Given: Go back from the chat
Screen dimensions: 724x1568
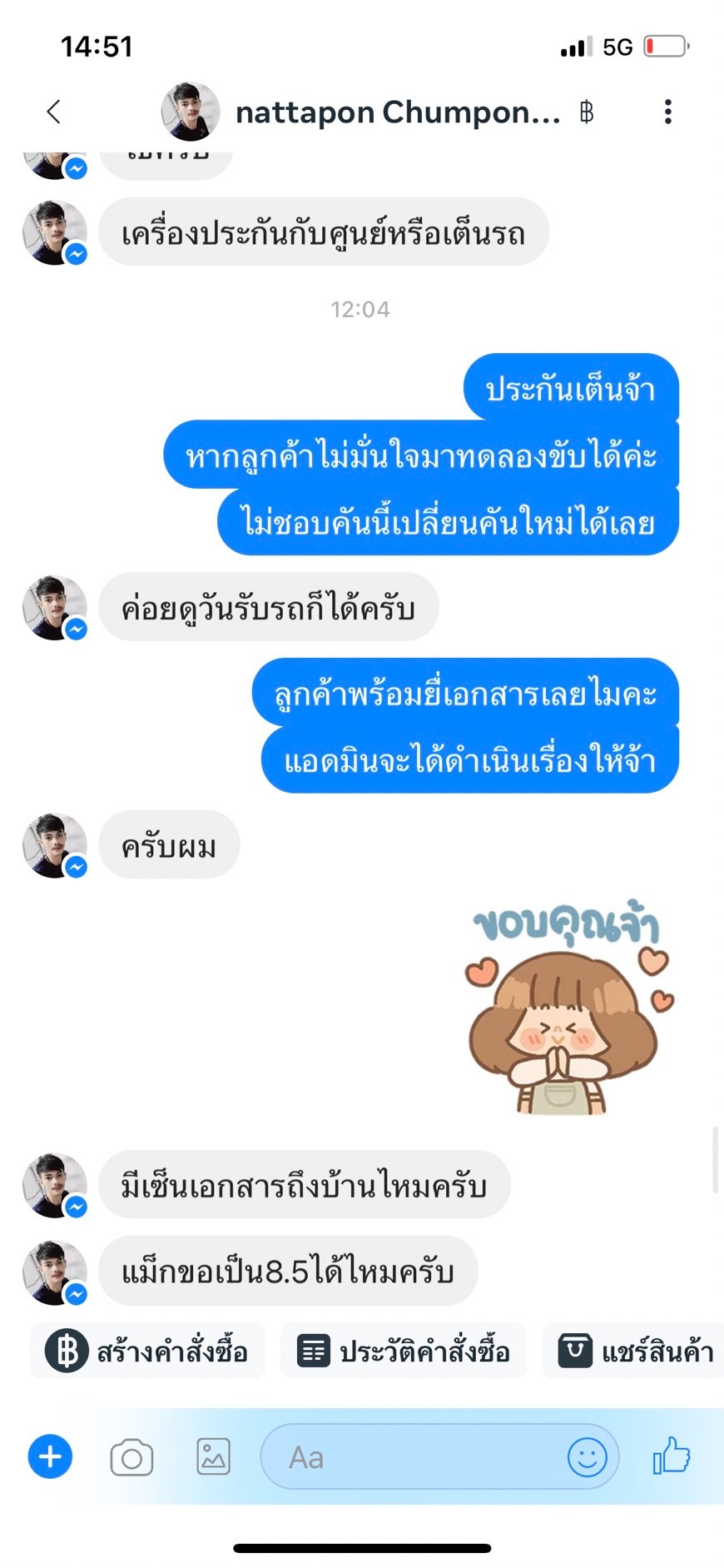Looking at the screenshot, I should (54, 112).
